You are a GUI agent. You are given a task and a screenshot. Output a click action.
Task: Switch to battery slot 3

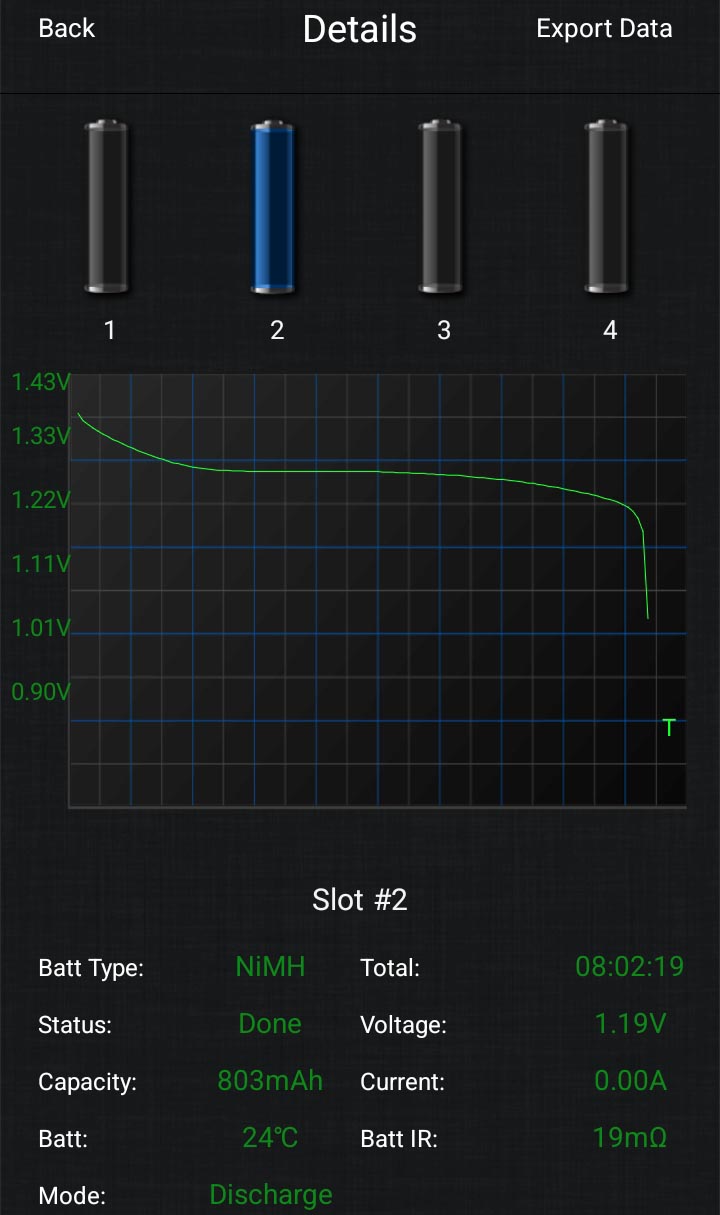pos(441,208)
